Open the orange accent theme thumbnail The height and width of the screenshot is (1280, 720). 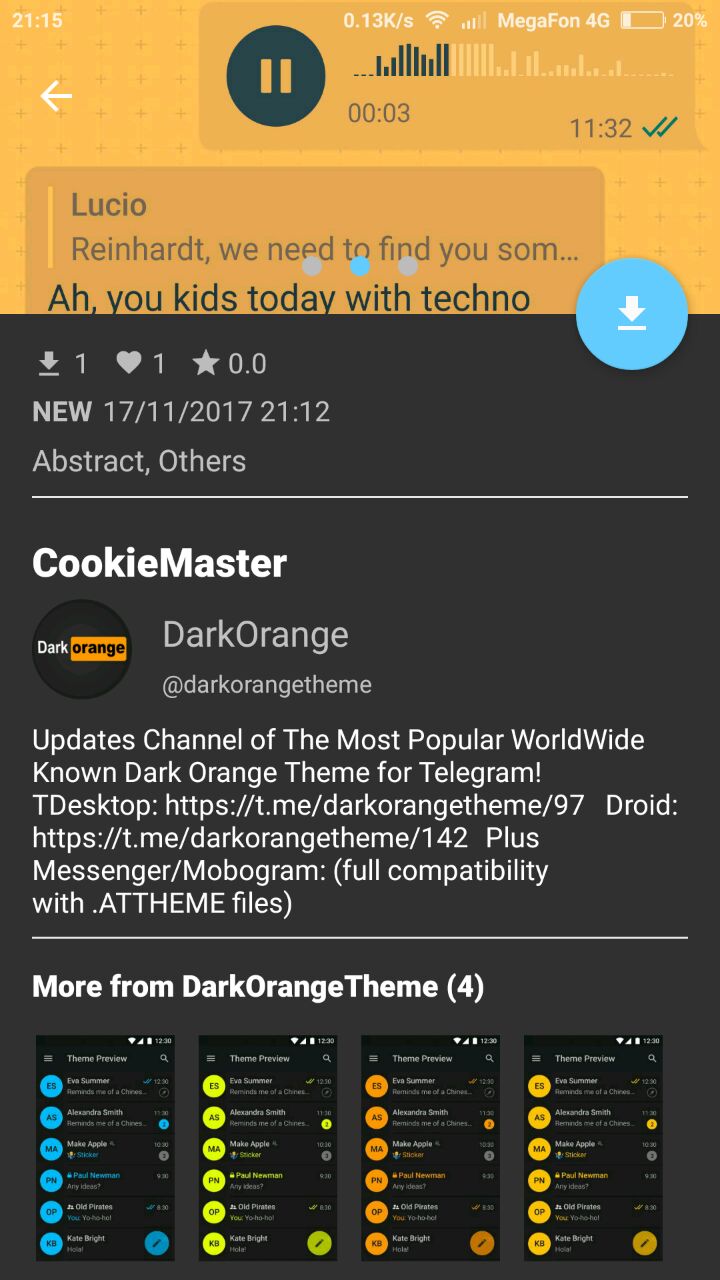click(431, 1148)
